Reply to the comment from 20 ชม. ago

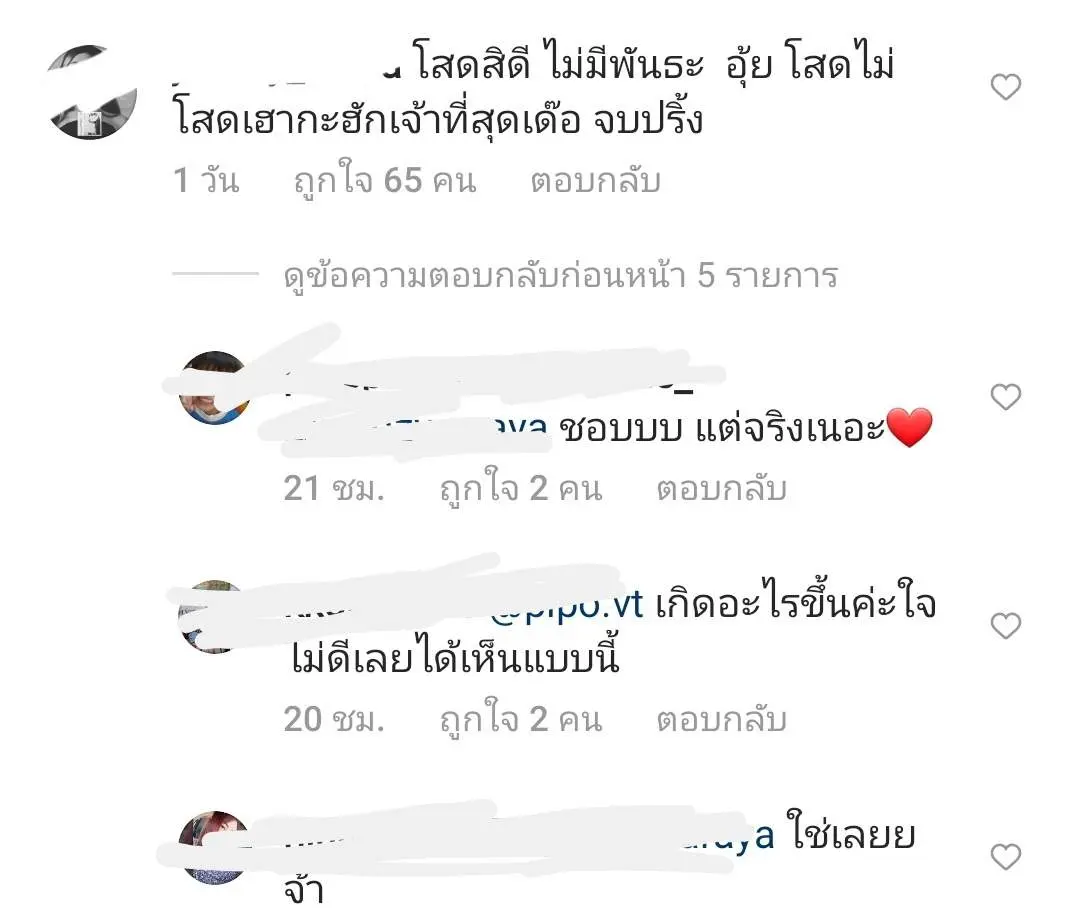720,719
